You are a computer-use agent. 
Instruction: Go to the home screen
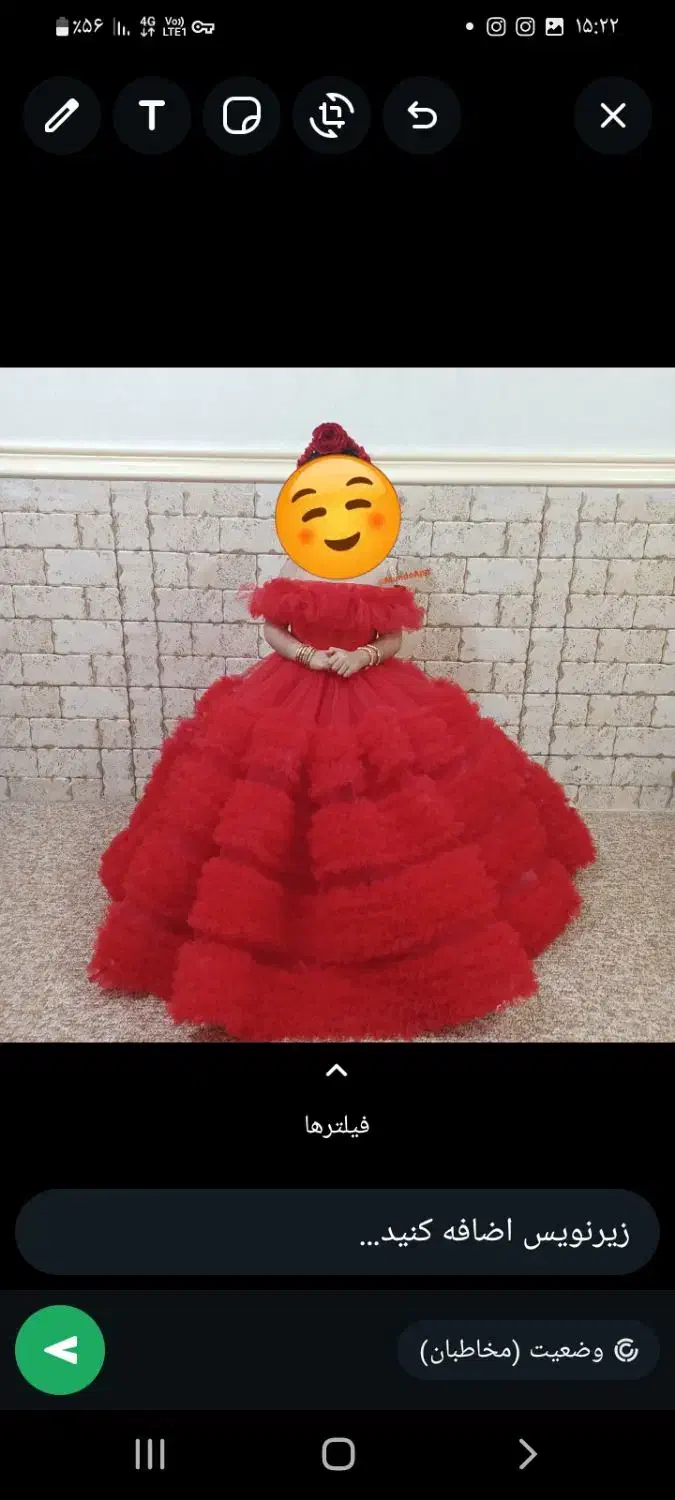[338, 1454]
